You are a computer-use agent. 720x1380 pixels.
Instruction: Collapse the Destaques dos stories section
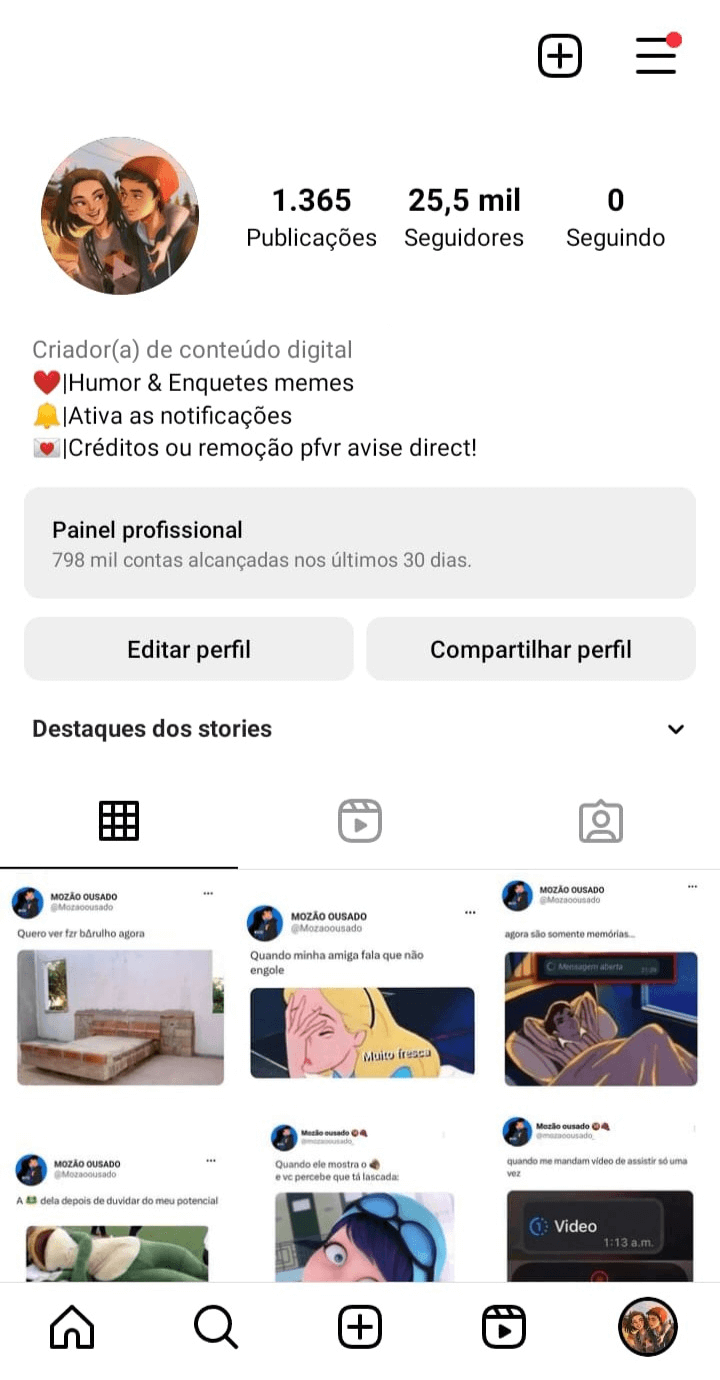coord(676,729)
